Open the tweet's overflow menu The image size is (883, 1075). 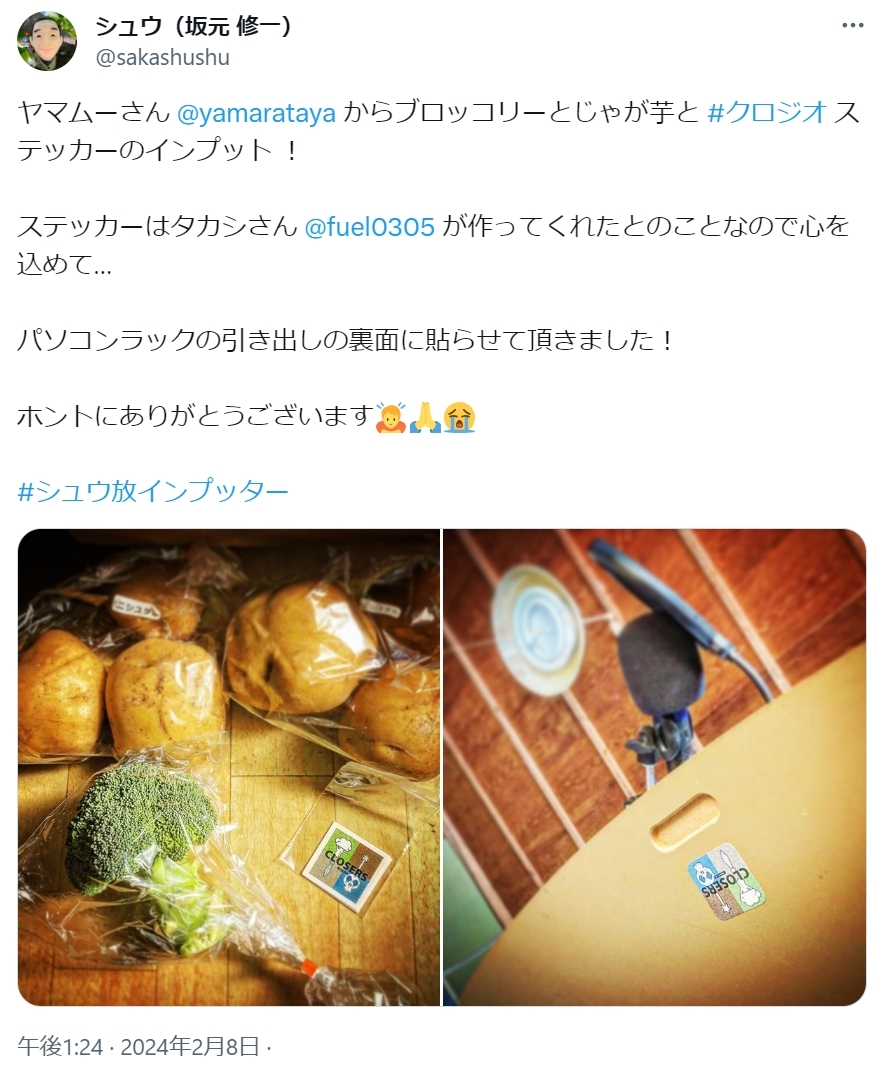[852, 25]
